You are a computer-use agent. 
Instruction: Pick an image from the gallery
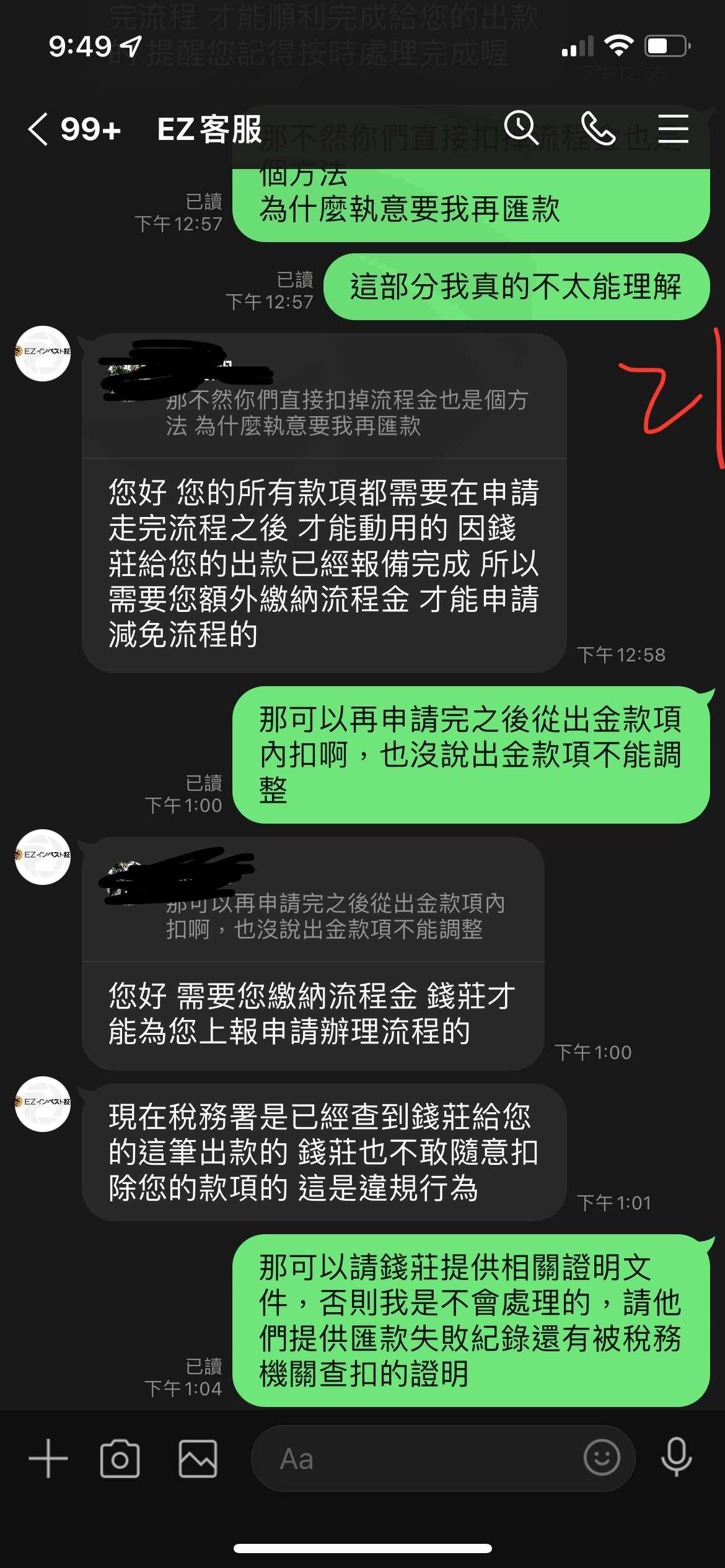[x=198, y=1458]
